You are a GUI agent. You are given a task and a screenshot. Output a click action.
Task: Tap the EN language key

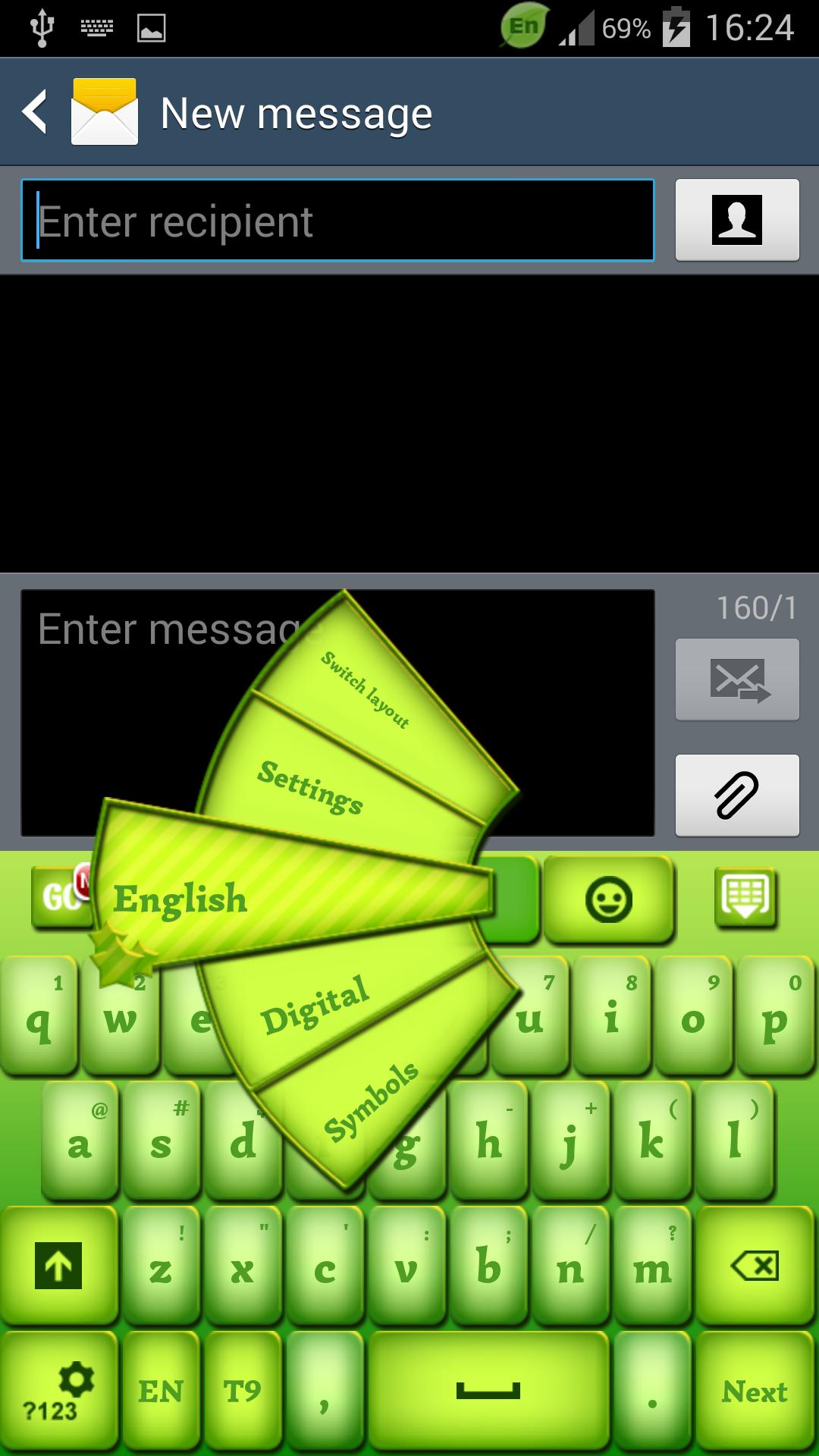[161, 1392]
